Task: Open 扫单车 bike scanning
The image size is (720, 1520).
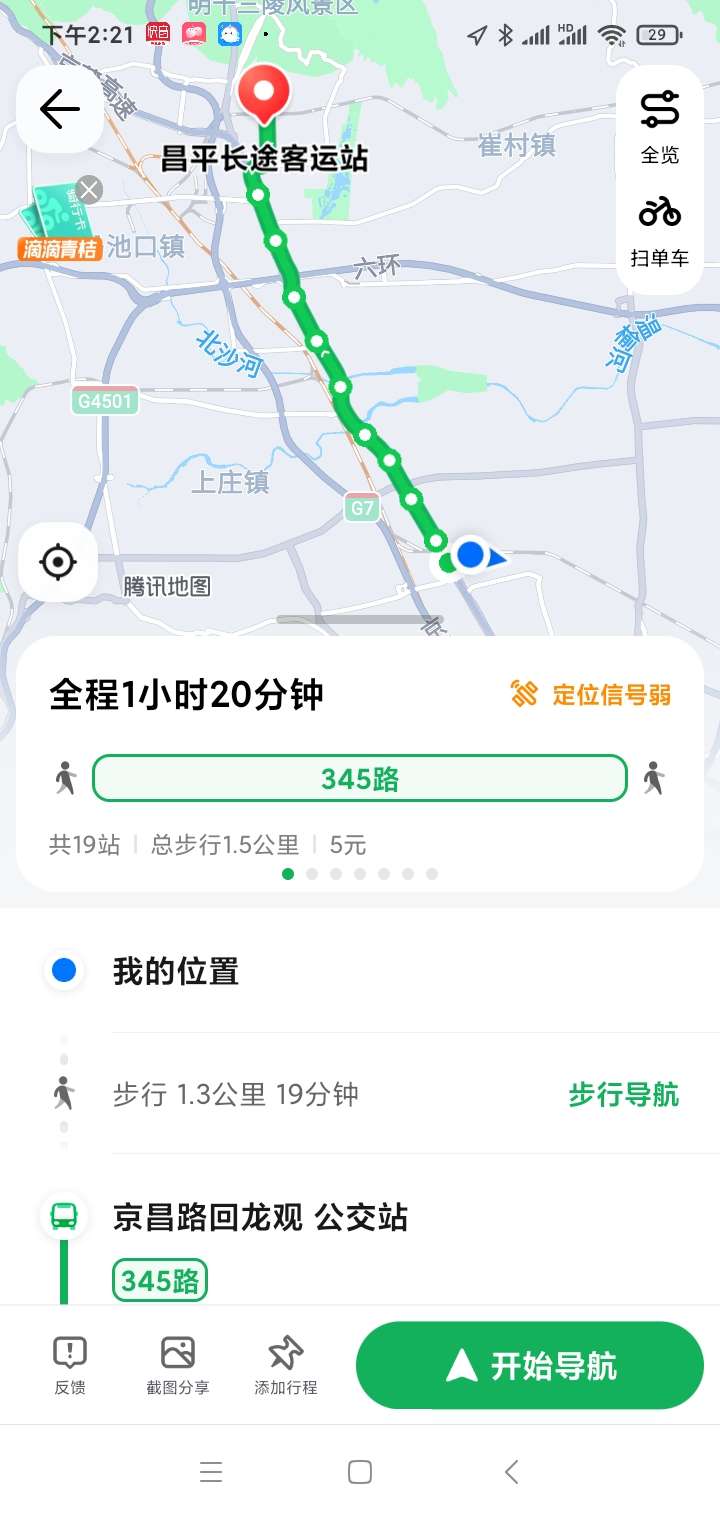Action: point(660,230)
